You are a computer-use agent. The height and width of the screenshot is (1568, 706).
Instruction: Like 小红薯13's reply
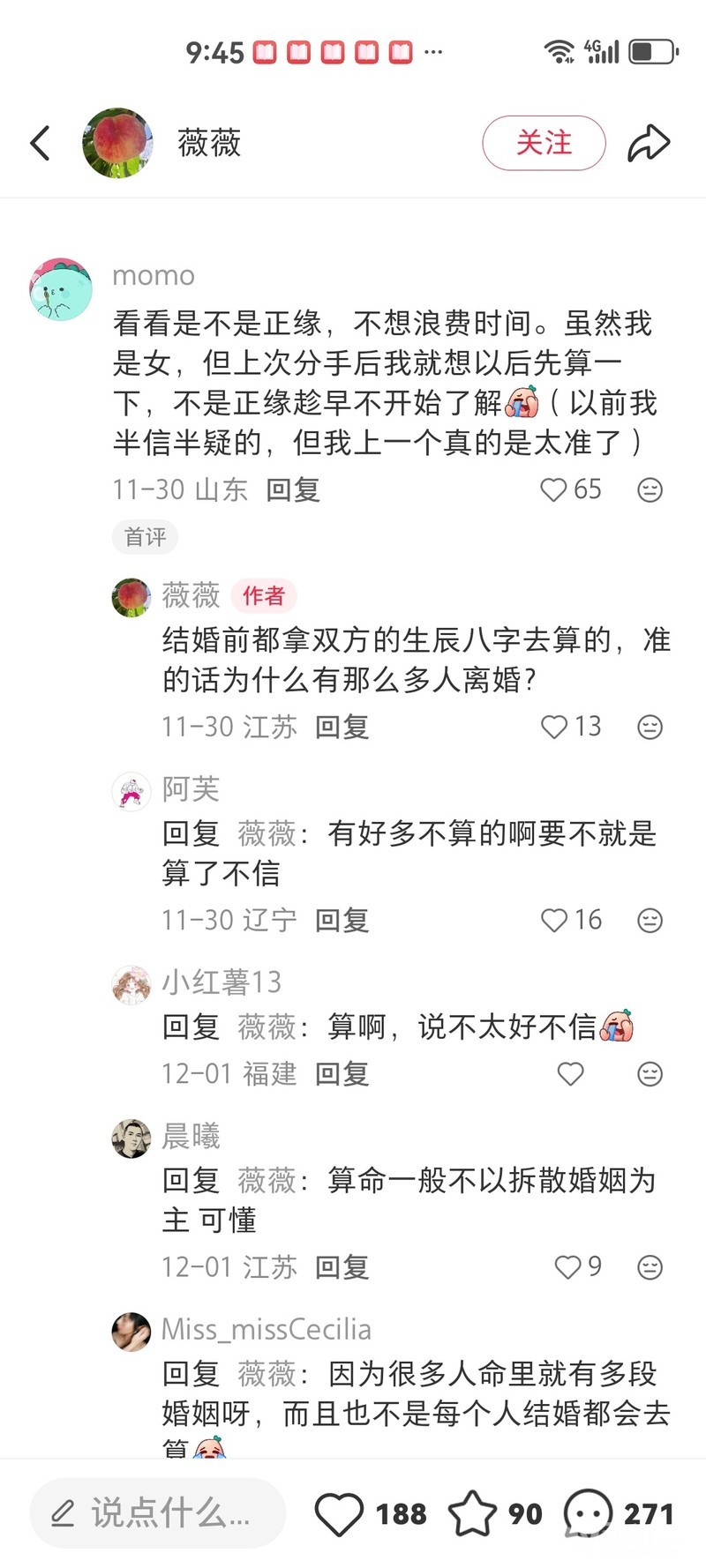(570, 1073)
